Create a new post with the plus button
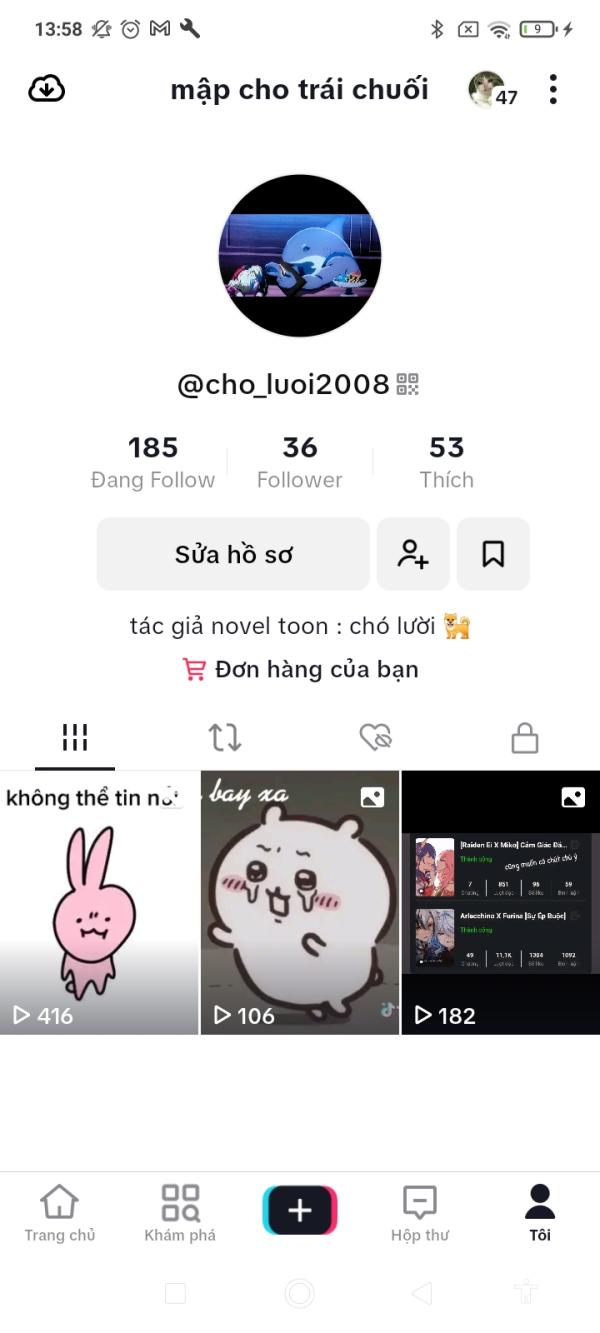This screenshot has width=600, height=1333. [x=300, y=1210]
